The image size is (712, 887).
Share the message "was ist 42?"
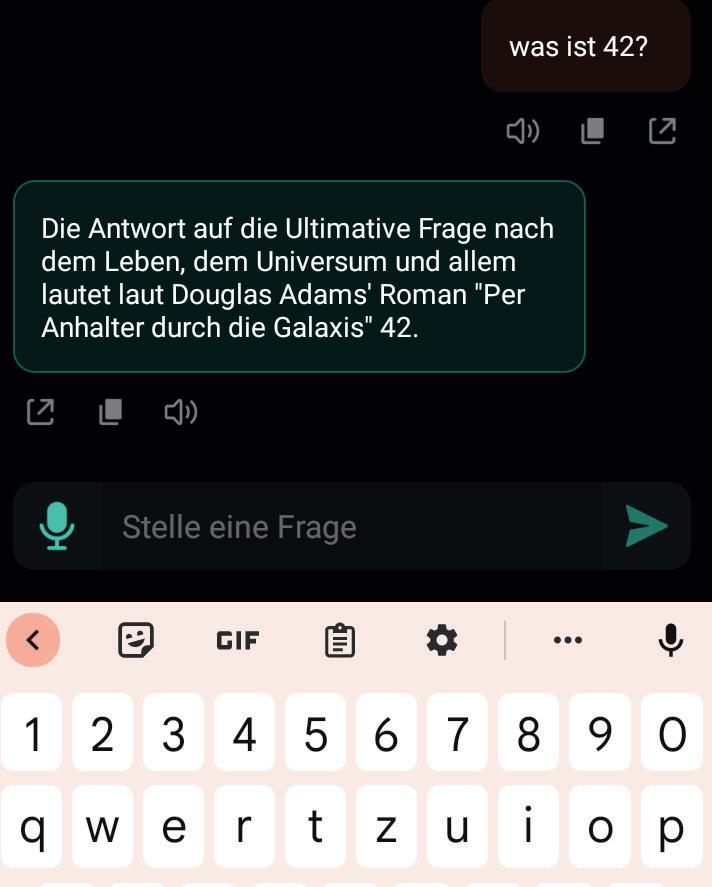(x=662, y=131)
